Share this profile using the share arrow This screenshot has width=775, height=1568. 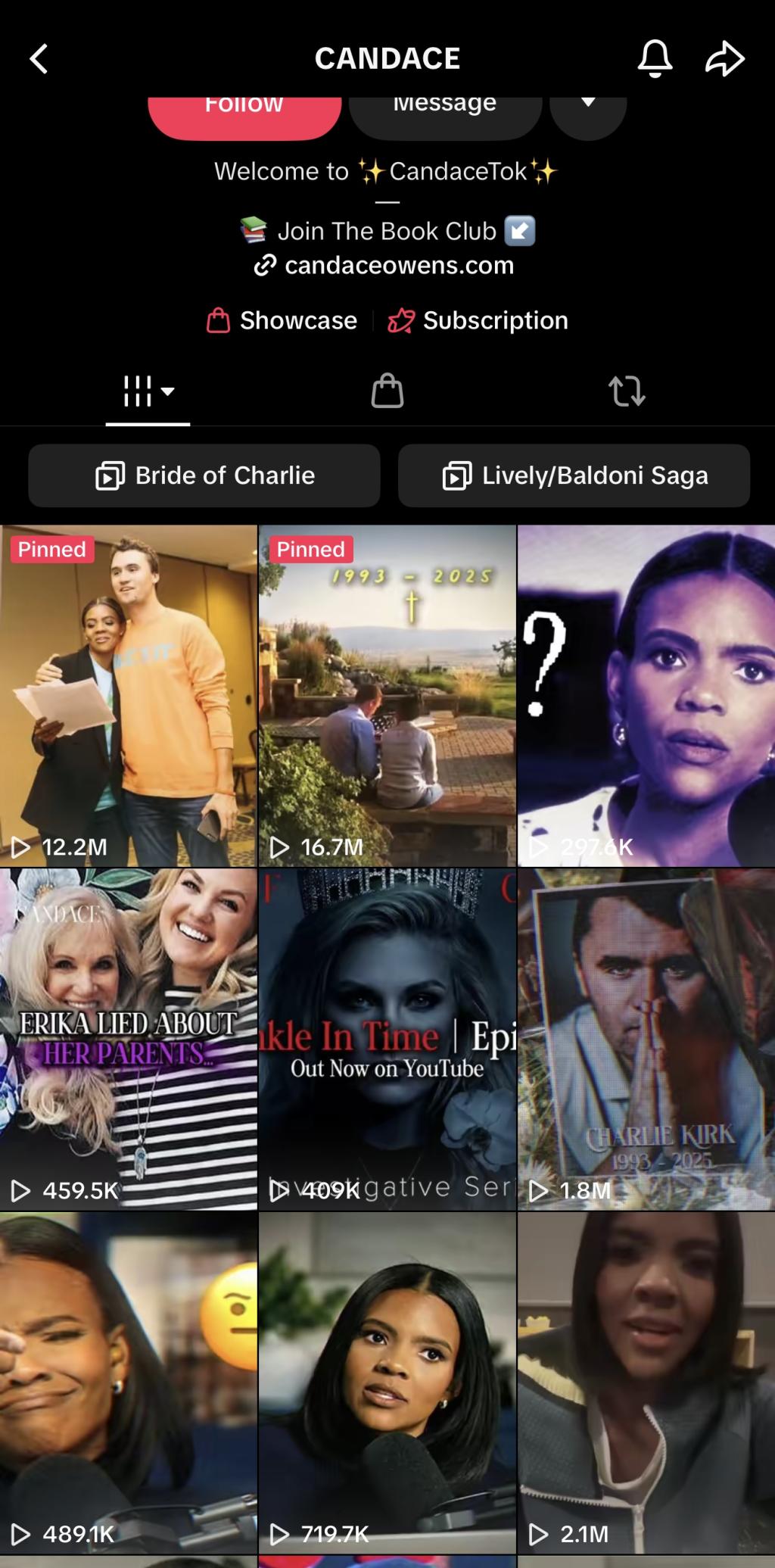pyautogui.click(x=725, y=58)
